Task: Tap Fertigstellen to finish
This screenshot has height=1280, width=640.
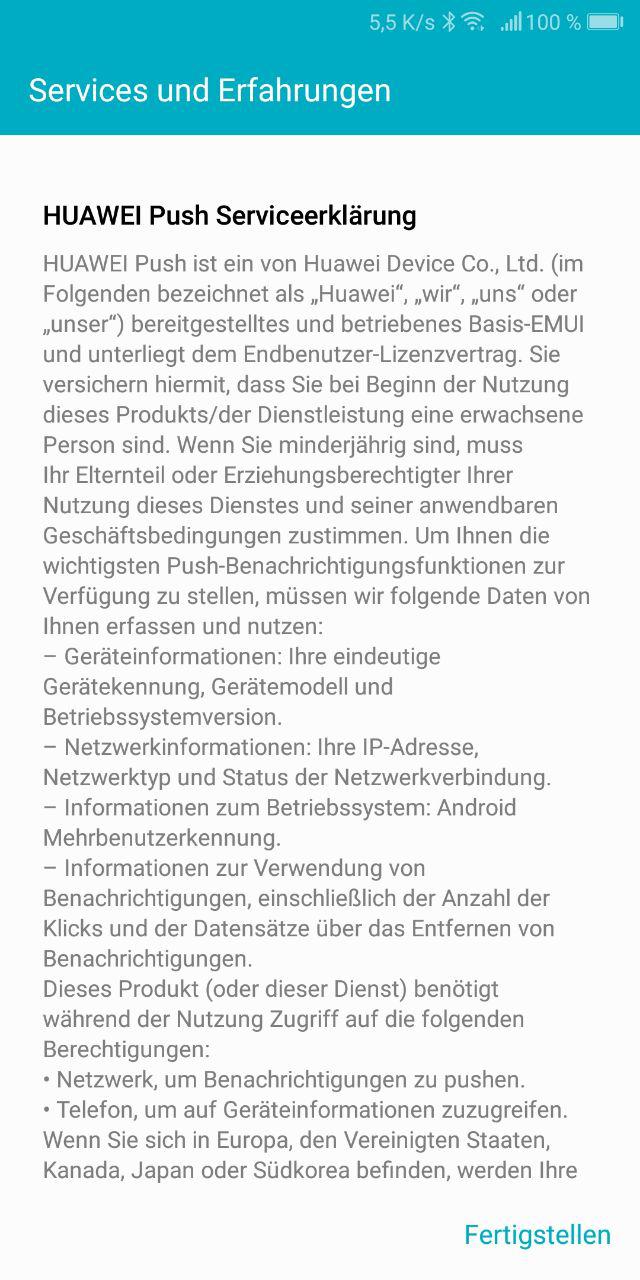Action: tap(537, 1235)
